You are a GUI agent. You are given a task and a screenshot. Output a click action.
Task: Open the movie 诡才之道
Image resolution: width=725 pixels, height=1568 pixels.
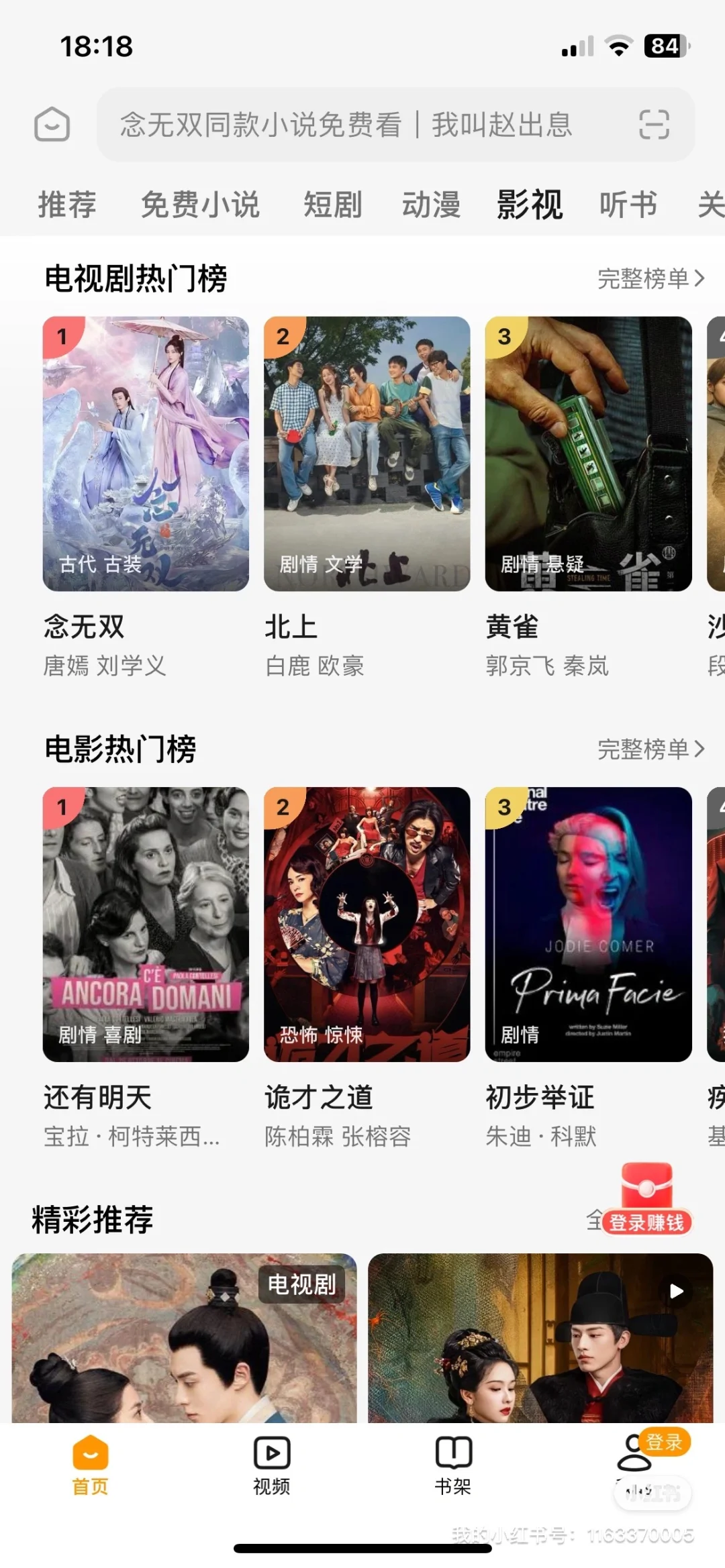(x=367, y=924)
